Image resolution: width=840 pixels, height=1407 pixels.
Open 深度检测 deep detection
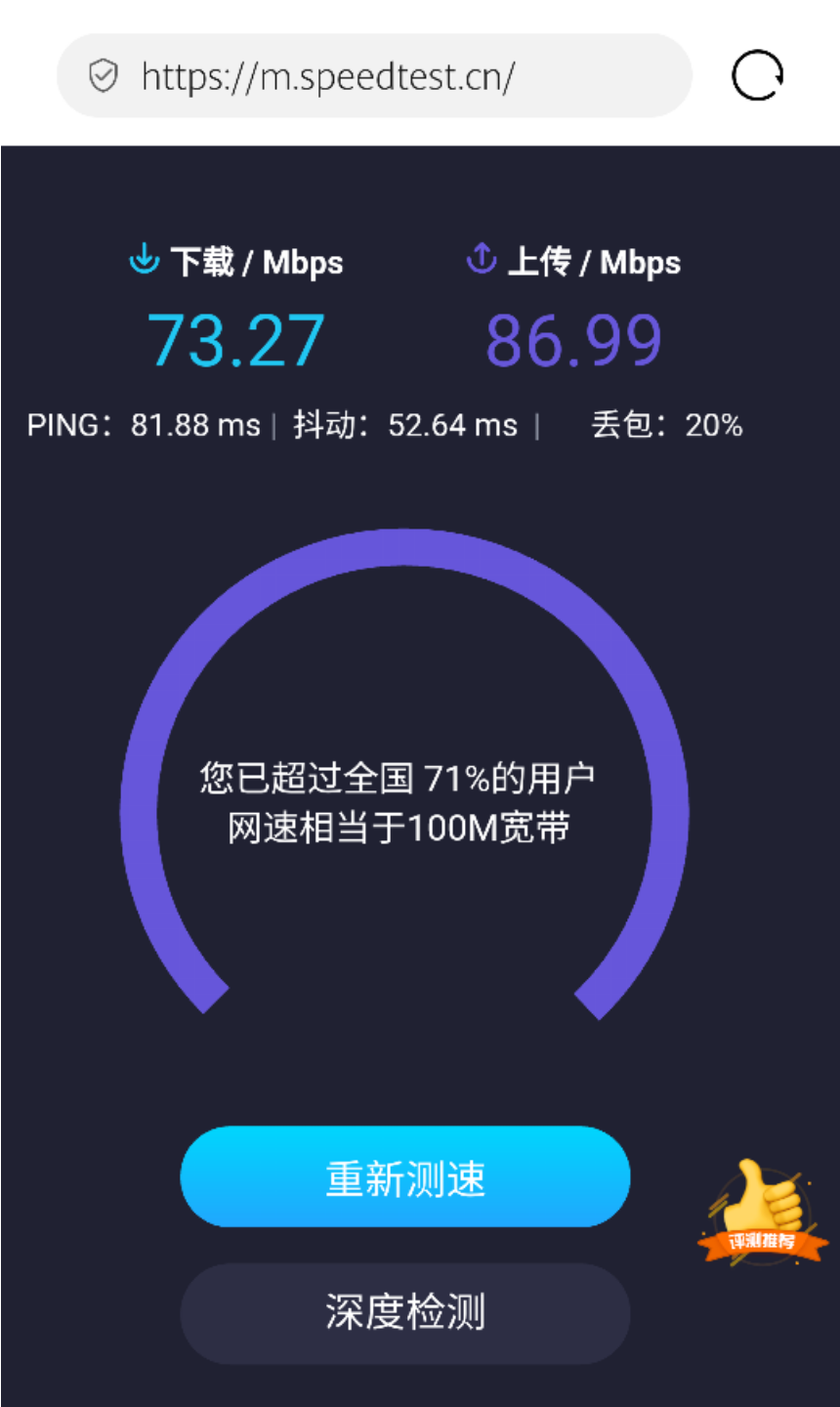(x=404, y=1314)
